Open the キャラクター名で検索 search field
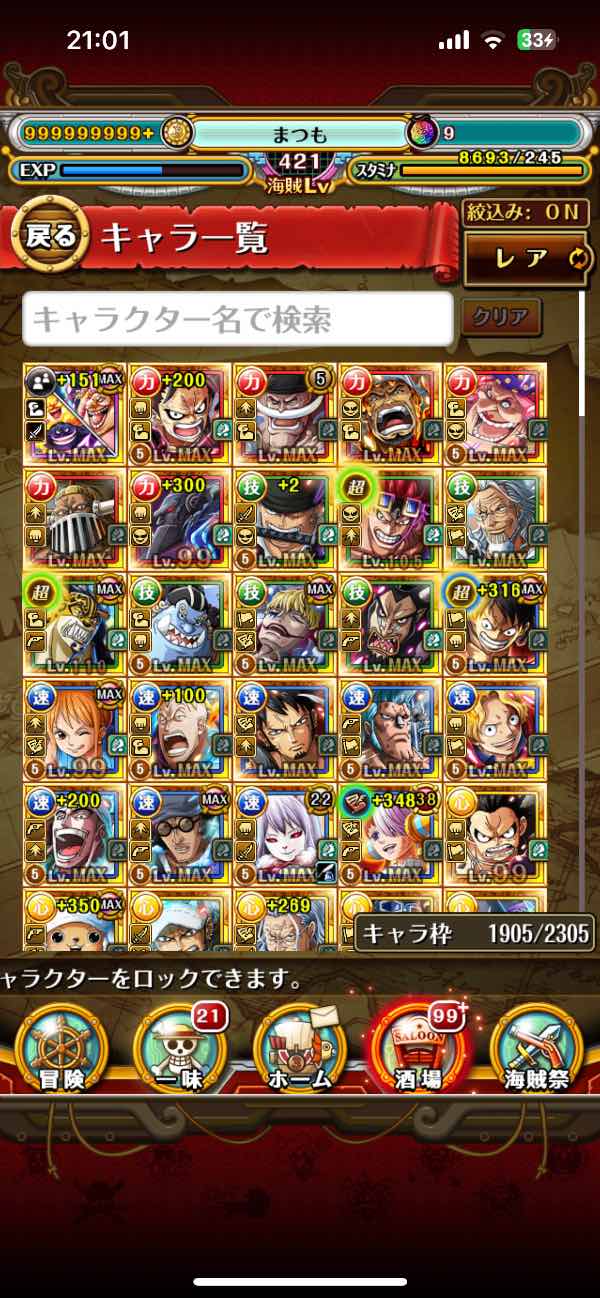The width and height of the screenshot is (600, 1298). (238, 320)
